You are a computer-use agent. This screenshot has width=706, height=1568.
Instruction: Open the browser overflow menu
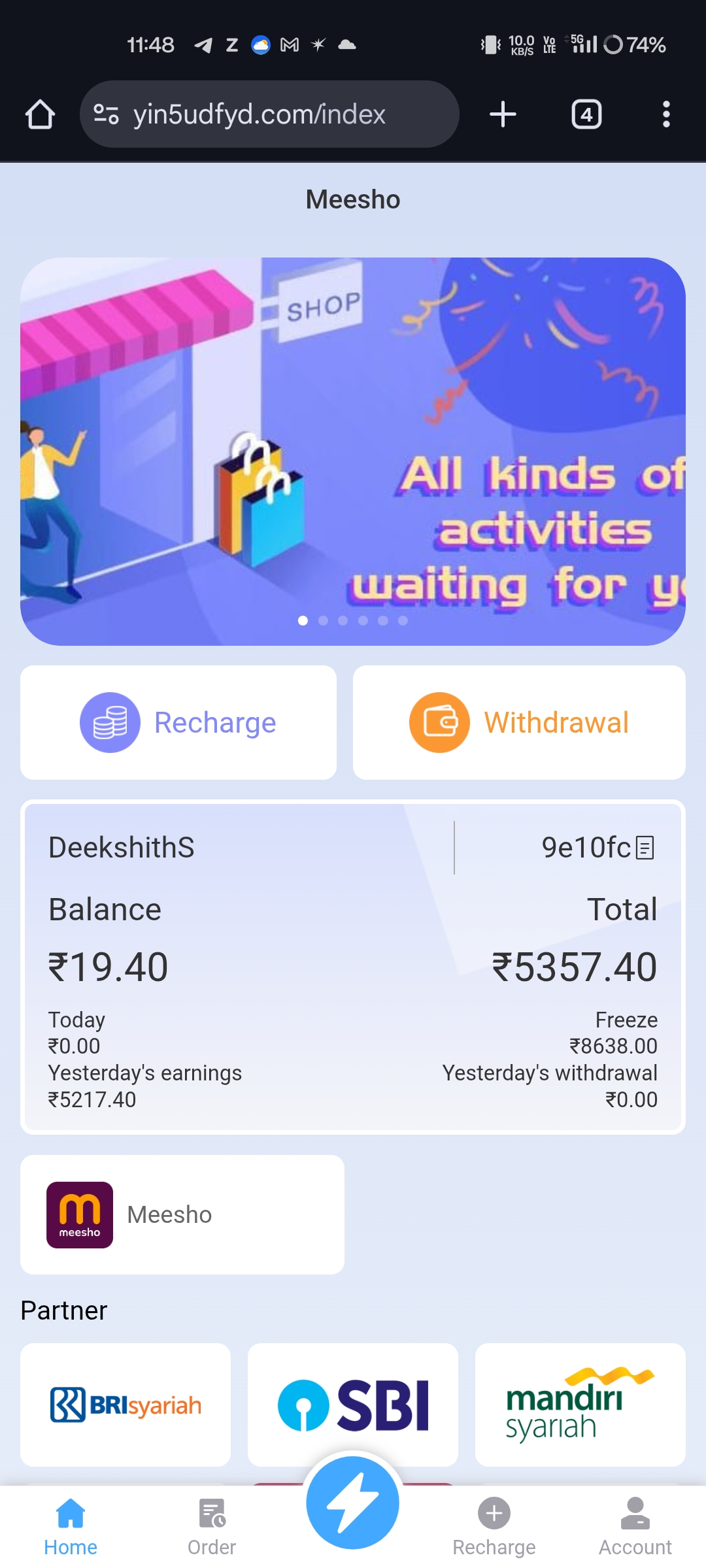[x=665, y=114]
